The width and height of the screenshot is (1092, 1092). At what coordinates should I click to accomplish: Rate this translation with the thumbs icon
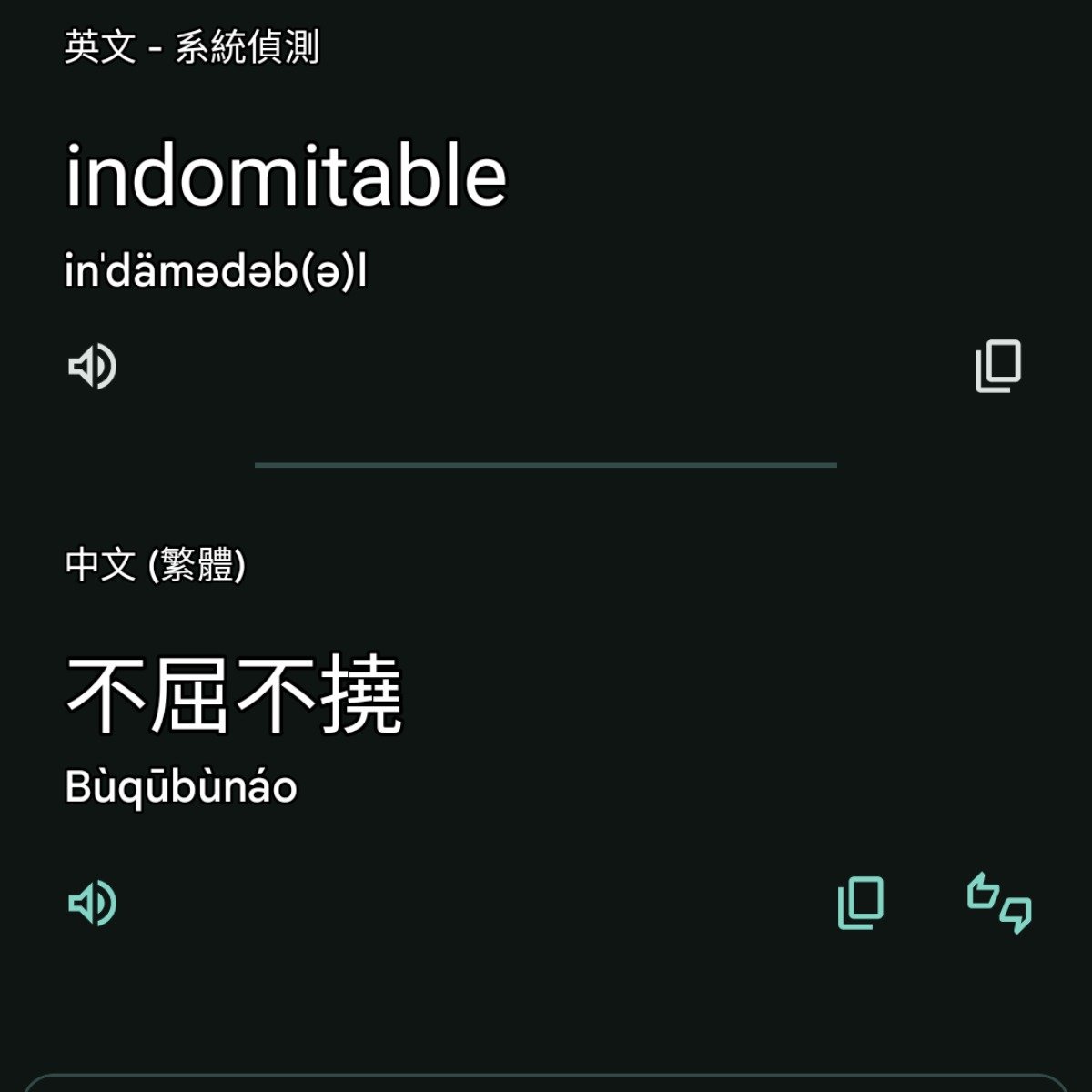(999, 903)
